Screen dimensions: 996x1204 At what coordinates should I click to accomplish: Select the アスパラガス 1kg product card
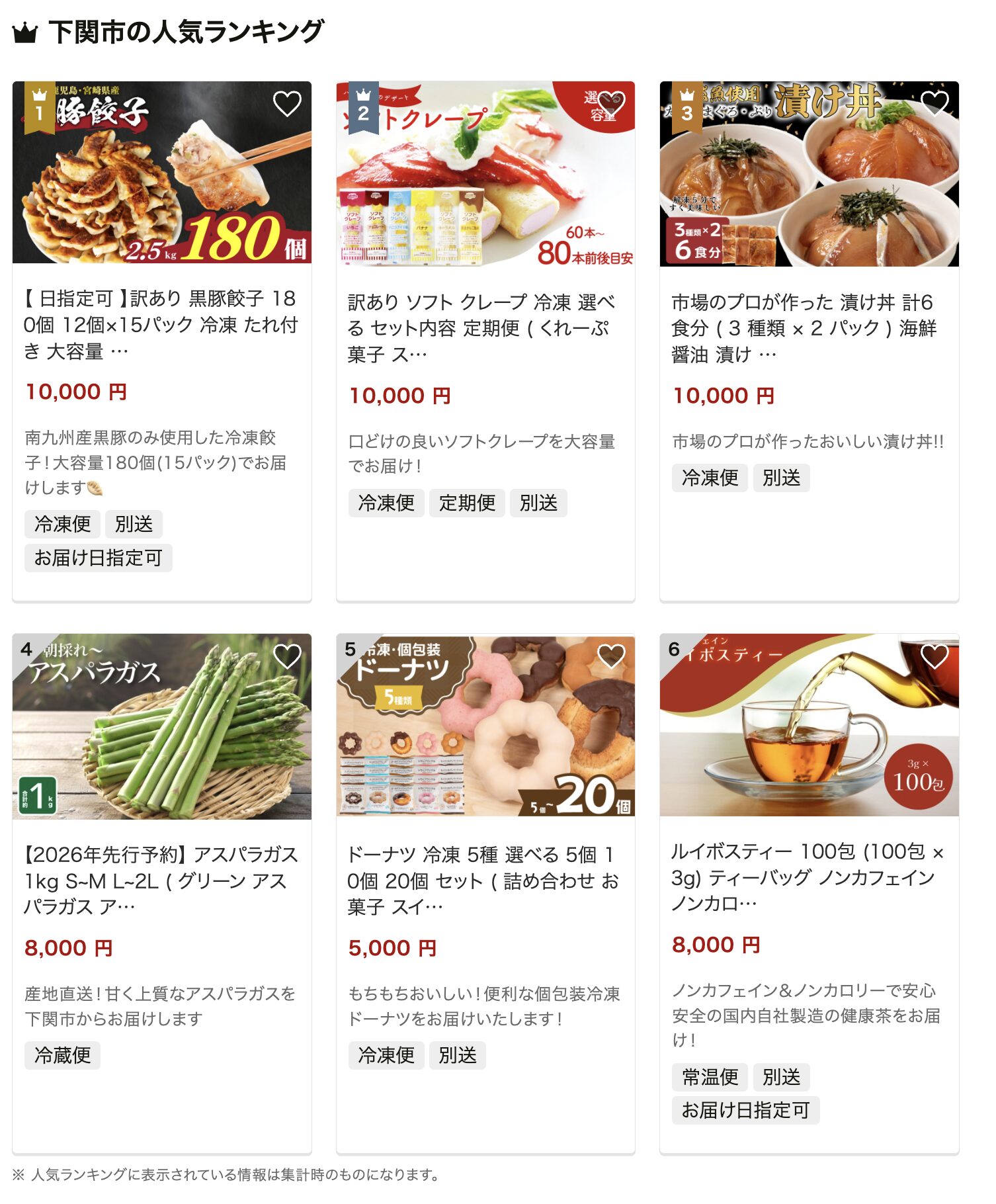pyautogui.click(x=161, y=880)
